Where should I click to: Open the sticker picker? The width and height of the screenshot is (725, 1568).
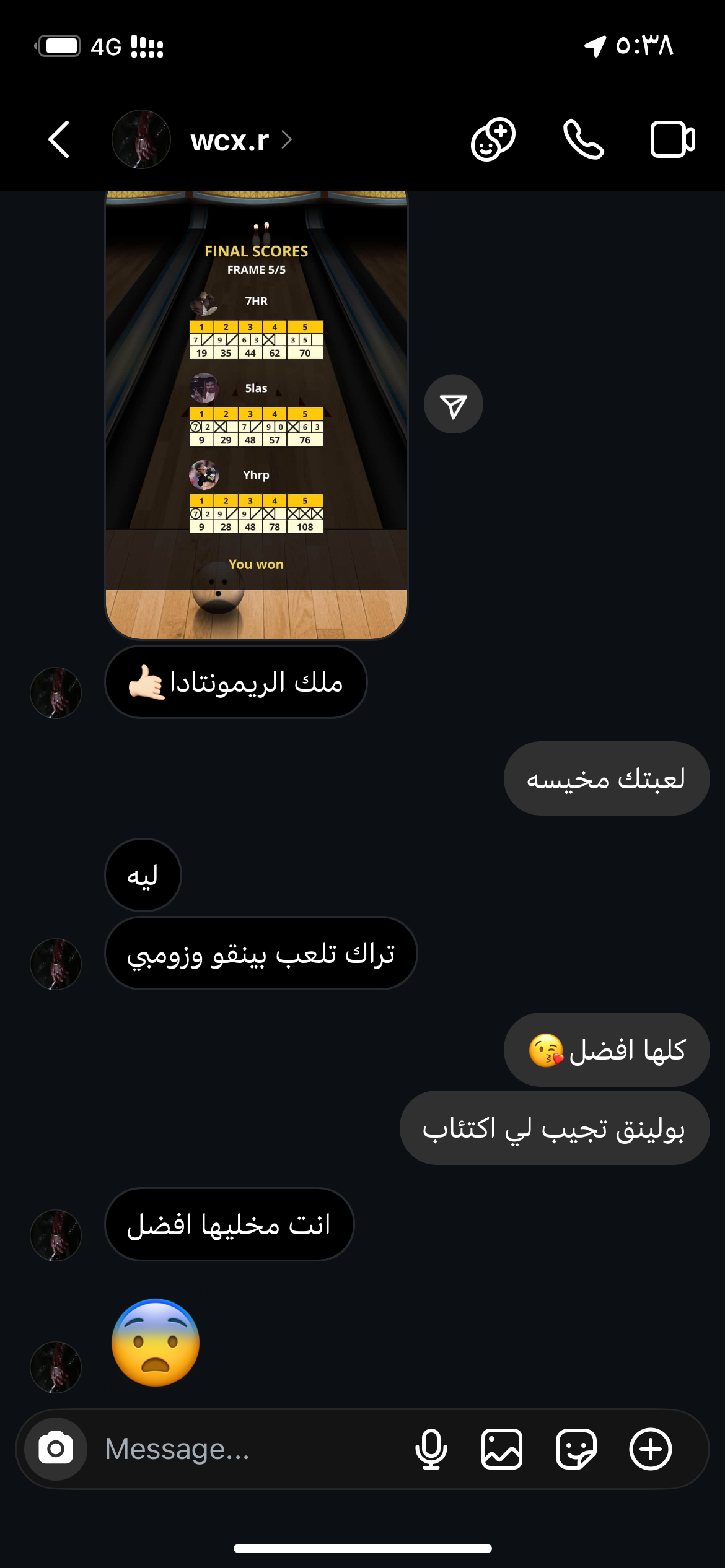(576, 1449)
